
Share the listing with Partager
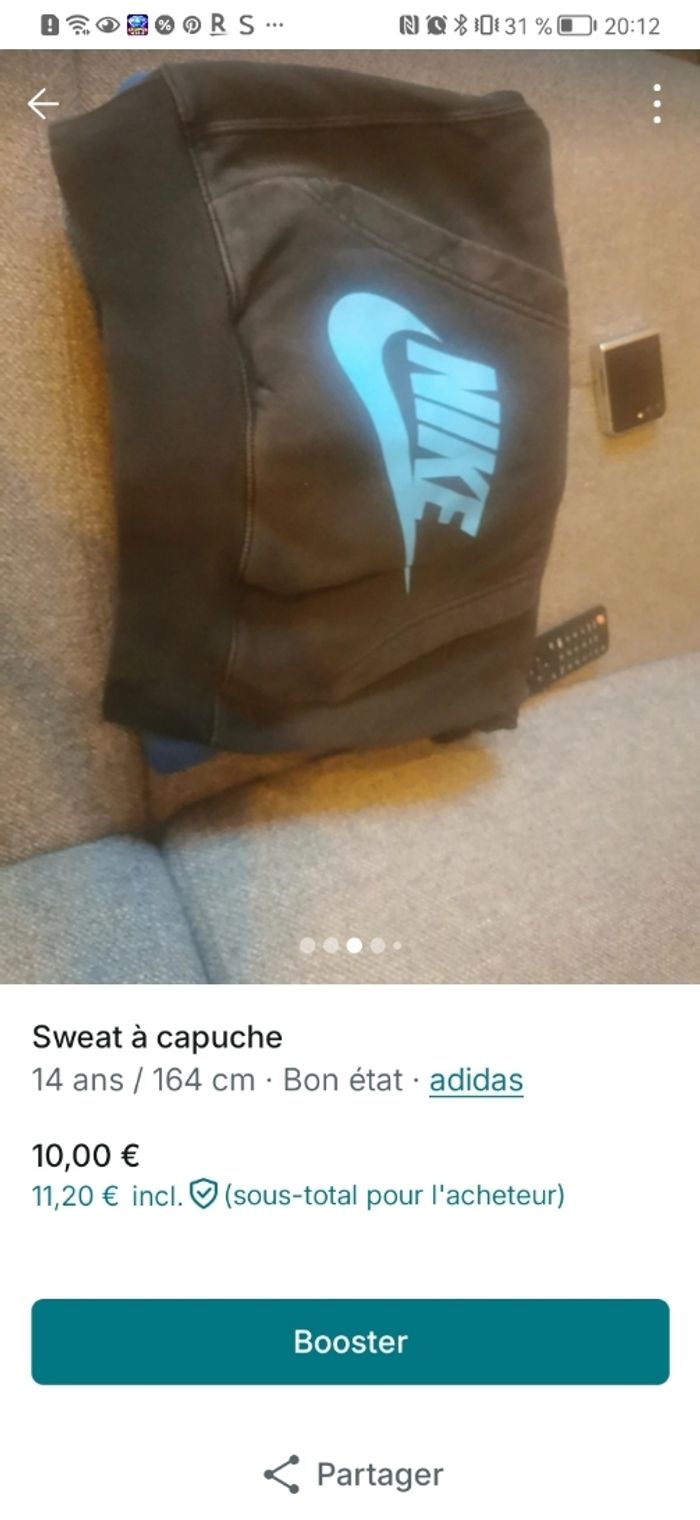coord(352,1474)
